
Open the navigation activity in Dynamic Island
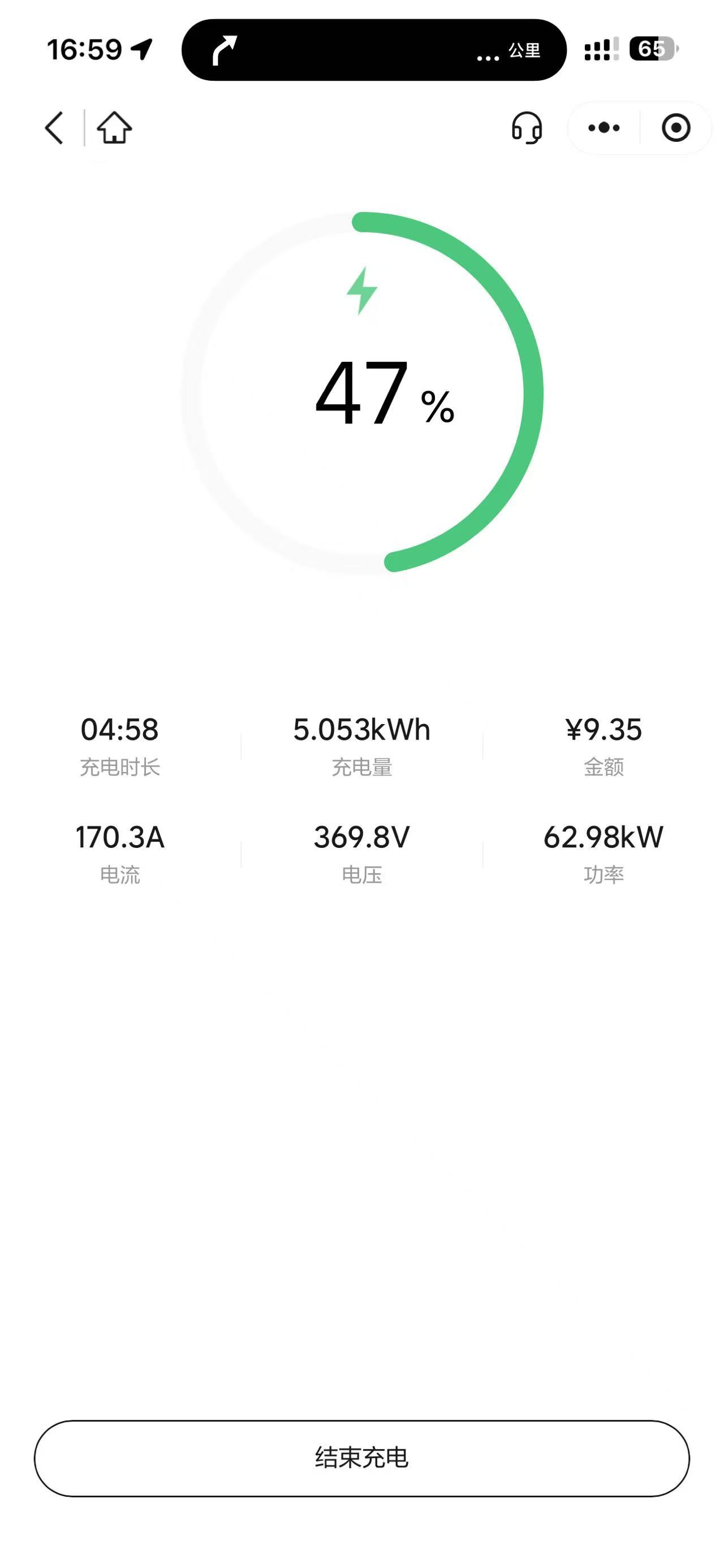pos(374,50)
